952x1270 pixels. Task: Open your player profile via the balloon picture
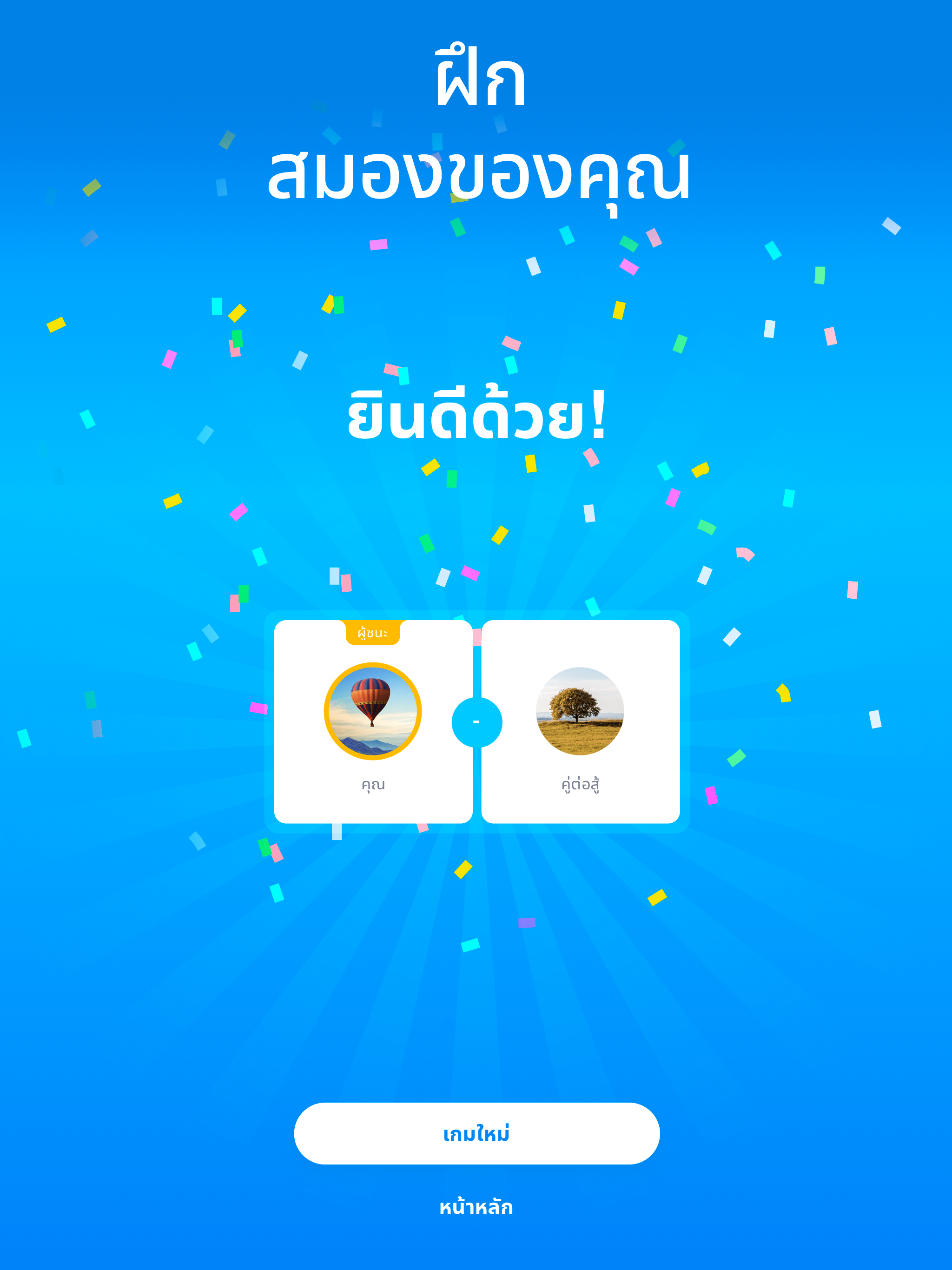[372, 712]
